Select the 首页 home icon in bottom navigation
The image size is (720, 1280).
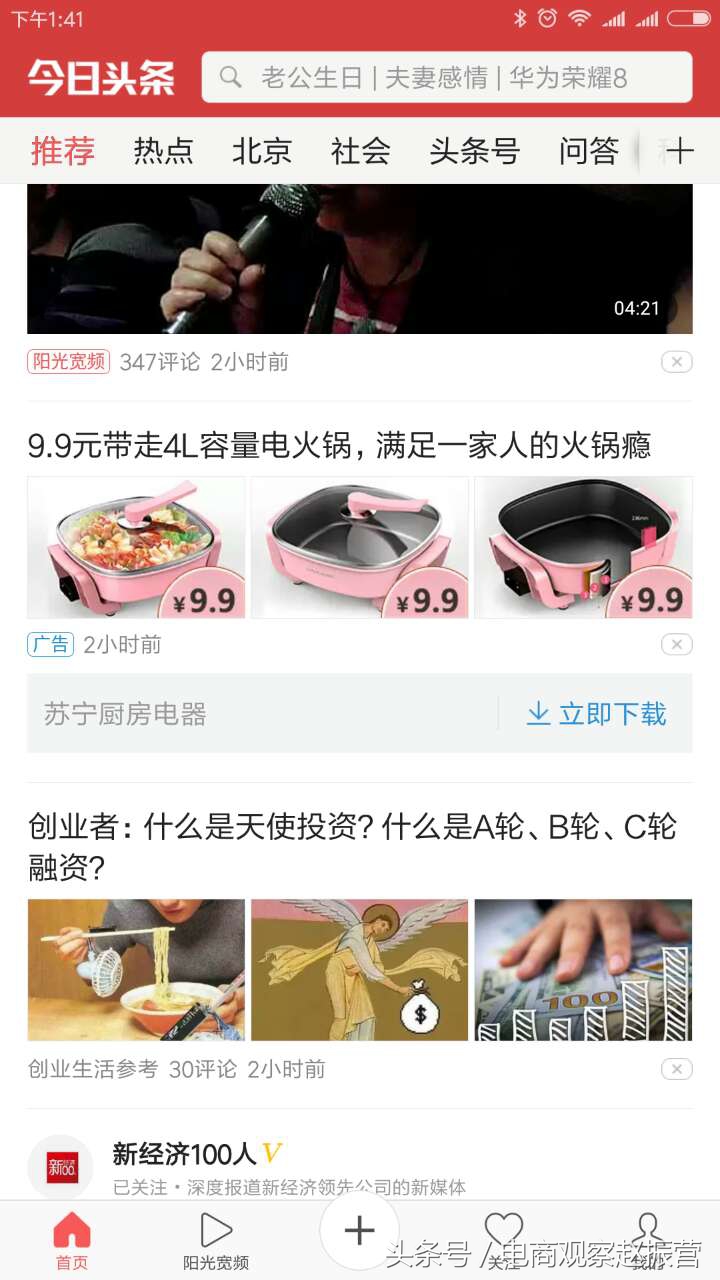pos(68,1231)
